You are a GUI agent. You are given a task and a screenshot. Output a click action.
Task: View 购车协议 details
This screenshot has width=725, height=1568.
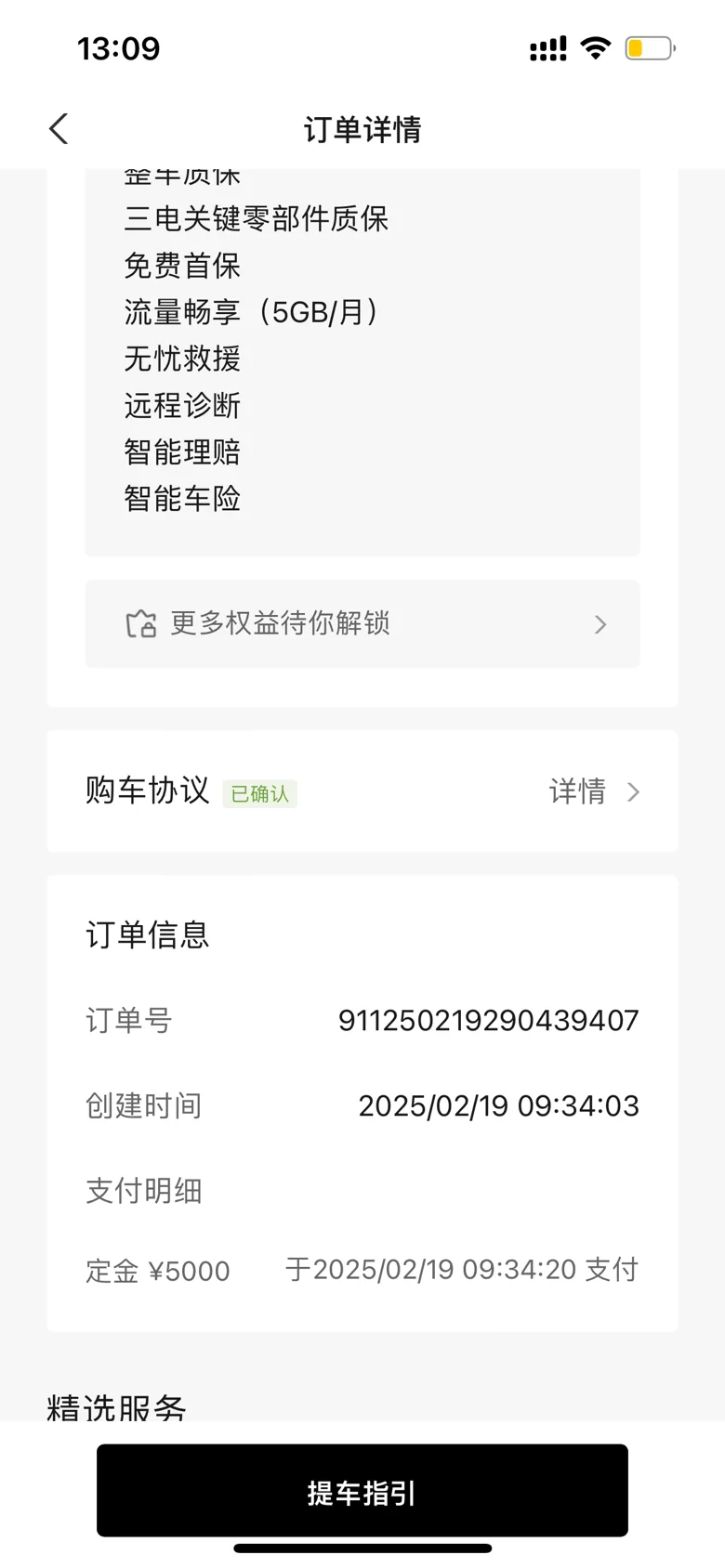click(x=594, y=791)
